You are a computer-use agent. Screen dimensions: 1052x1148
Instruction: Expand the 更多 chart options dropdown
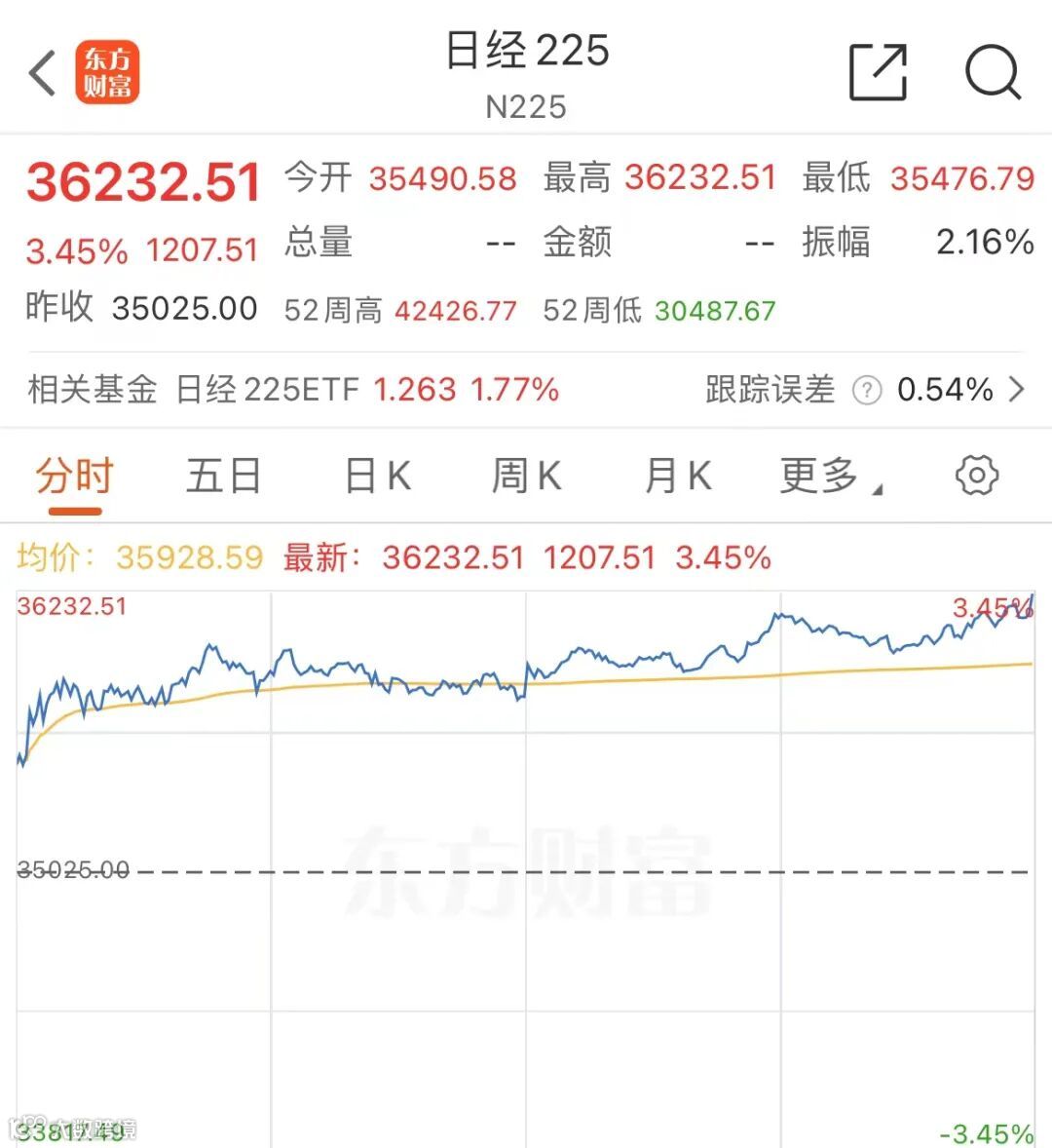[x=830, y=477]
